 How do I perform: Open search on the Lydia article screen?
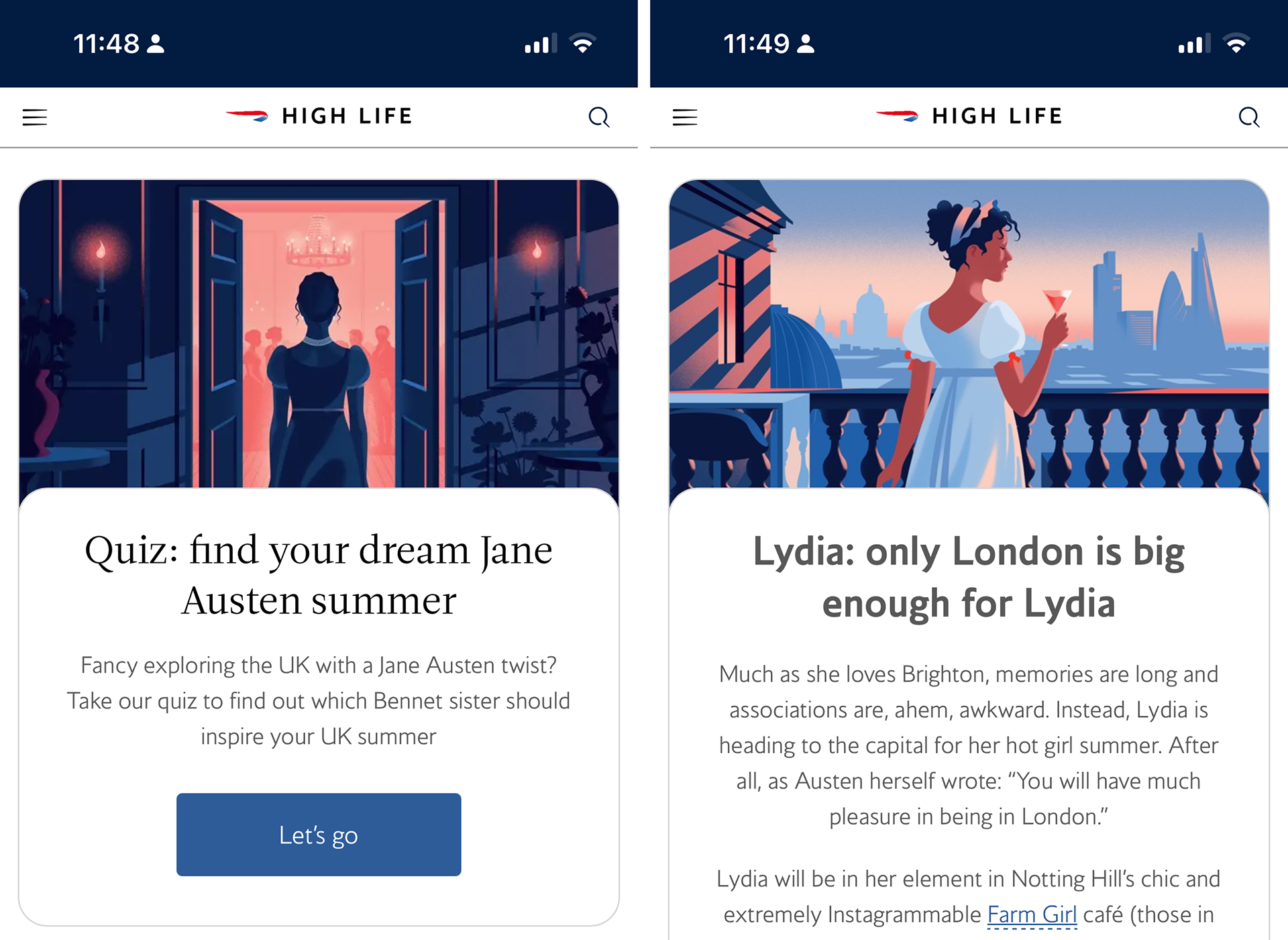coord(1248,117)
